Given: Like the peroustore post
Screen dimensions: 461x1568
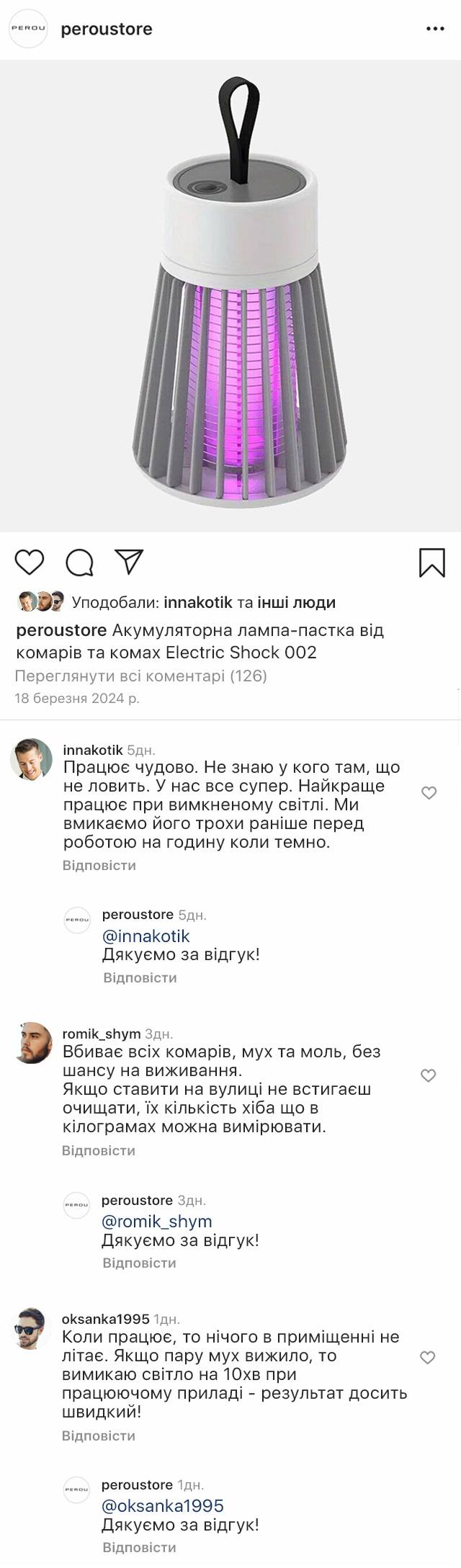Looking at the screenshot, I should pyautogui.click(x=30, y=562).
